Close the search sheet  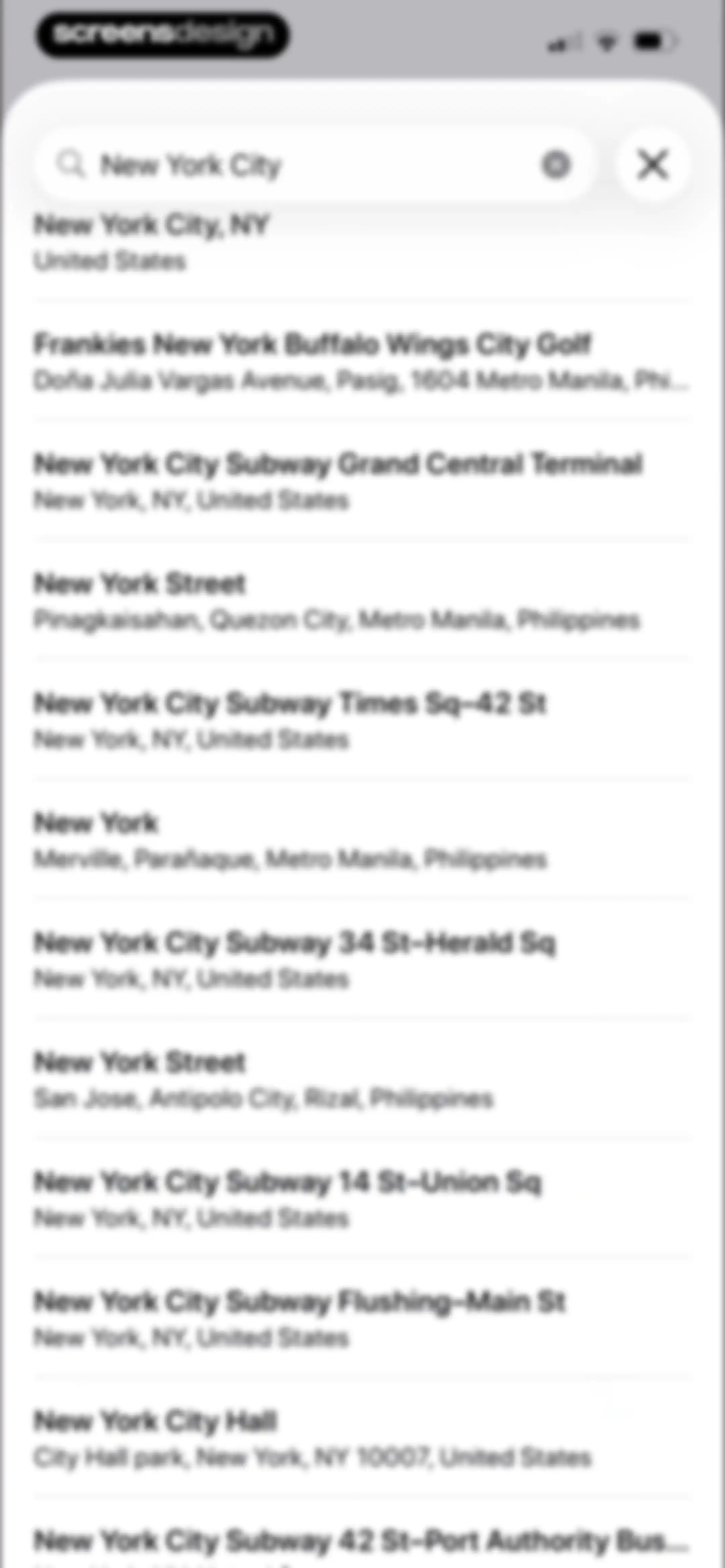pyautogui.click(x=652, y=164)
